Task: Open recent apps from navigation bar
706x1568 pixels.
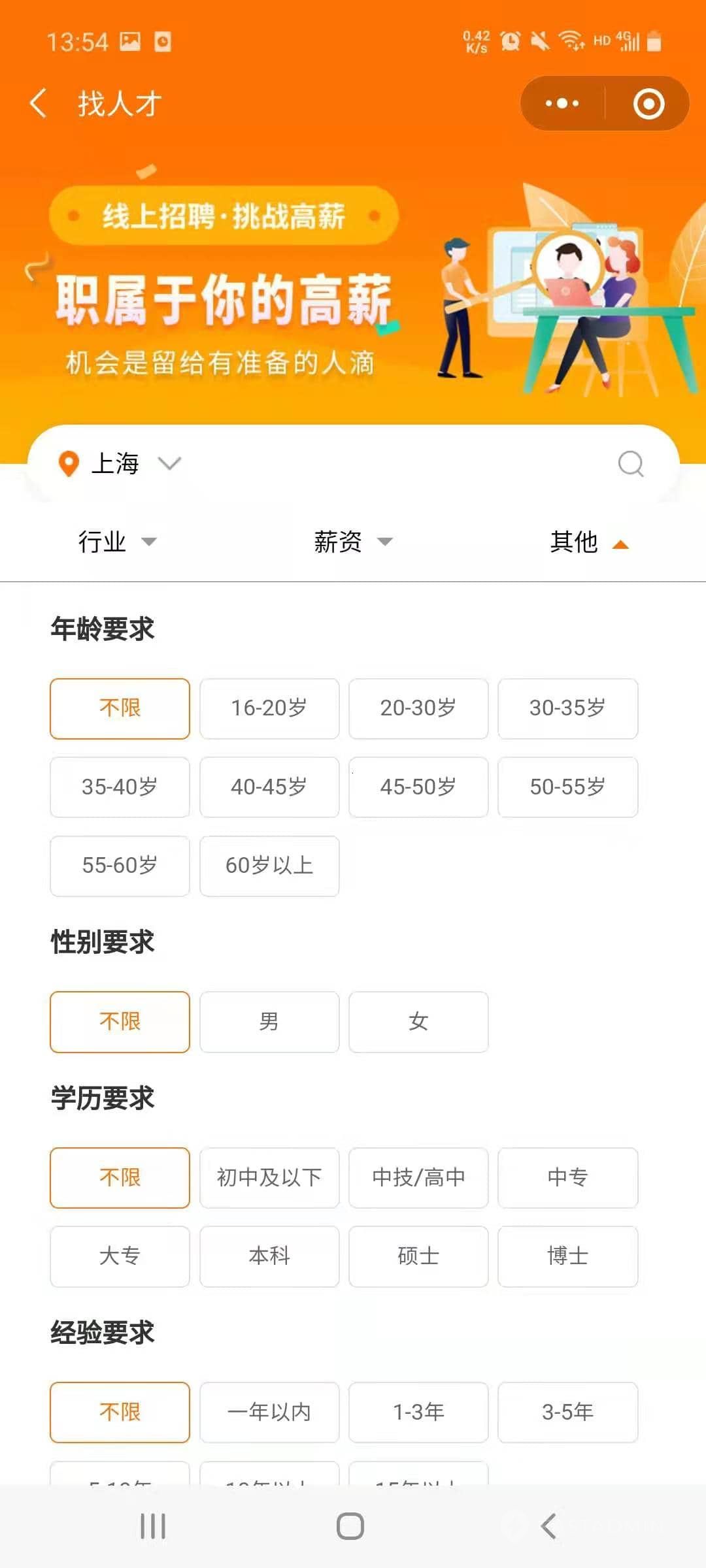Action: (153, 1526)
